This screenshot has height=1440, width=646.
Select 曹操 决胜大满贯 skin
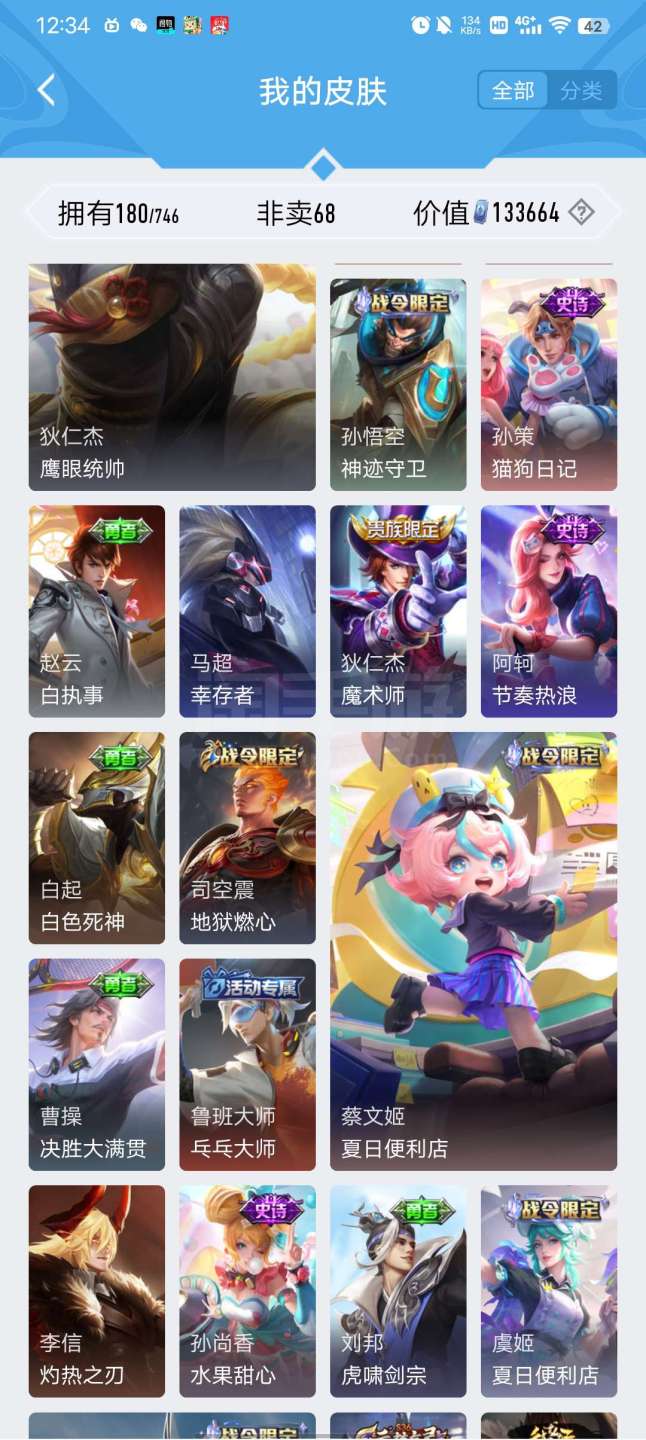coord(97,1064)
